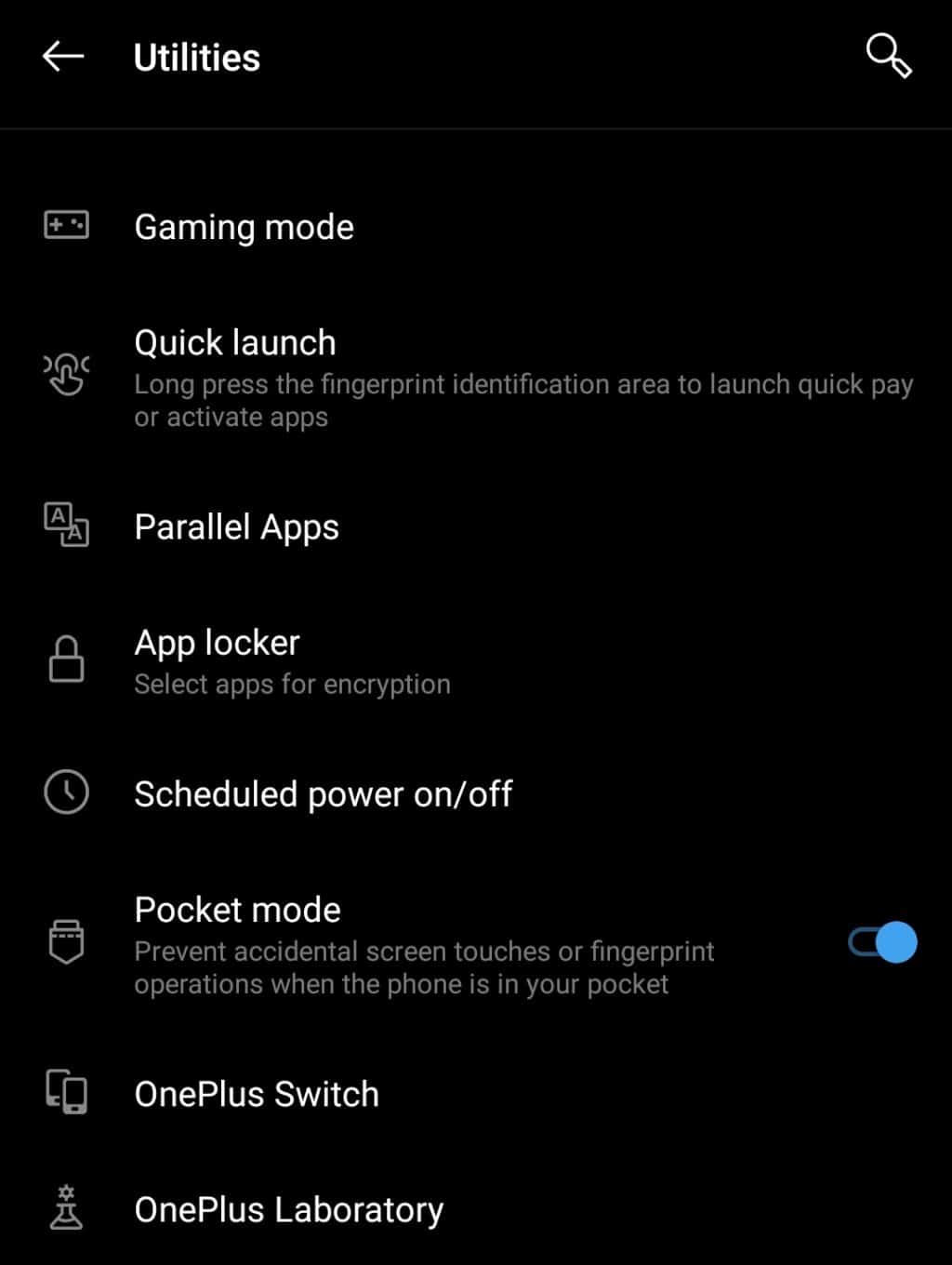Viewport: 952px width, 1265px height.
Task: Go back using the arrow
Action: (x=62, y=58)
